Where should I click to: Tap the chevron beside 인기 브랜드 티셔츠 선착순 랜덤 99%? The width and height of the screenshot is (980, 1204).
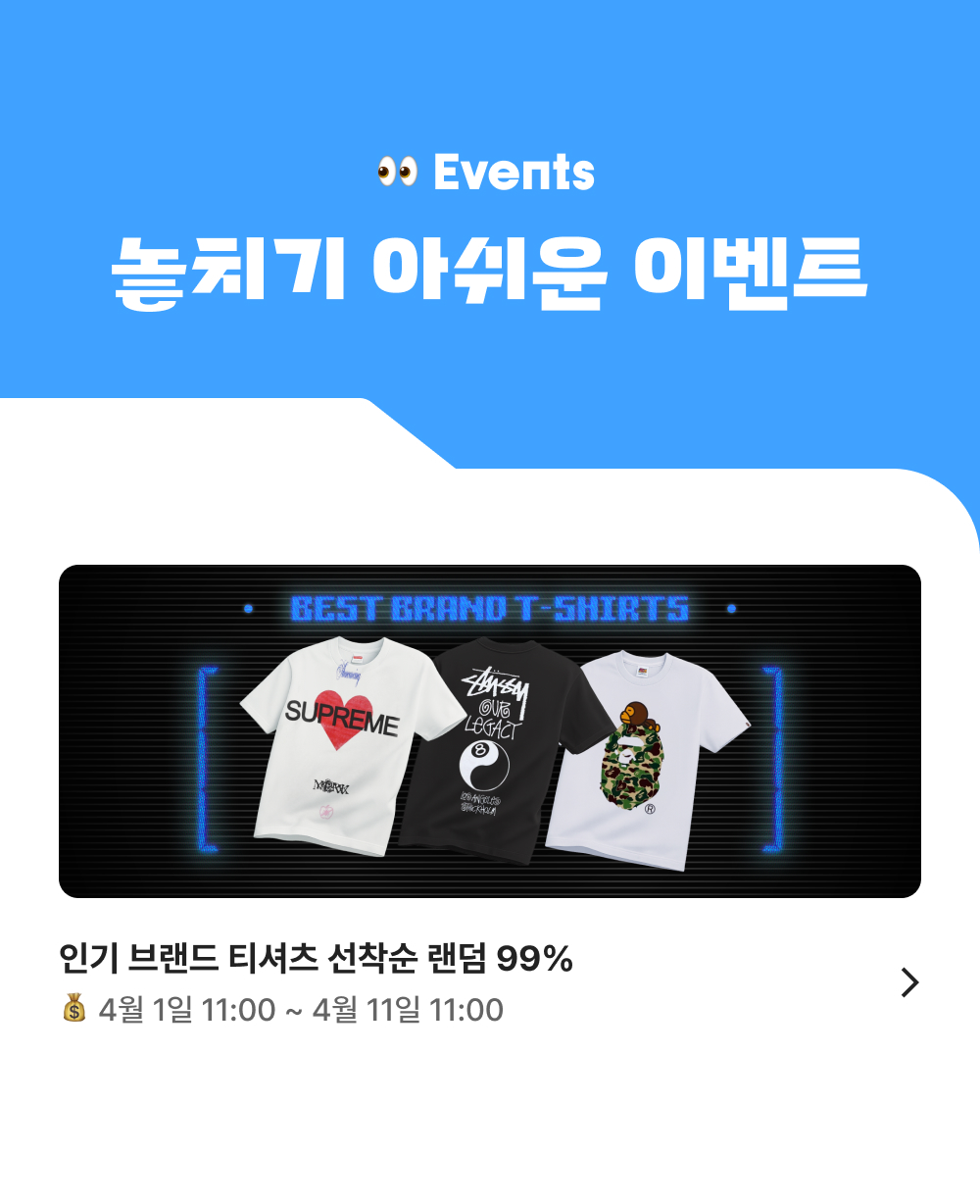[909, 982]
